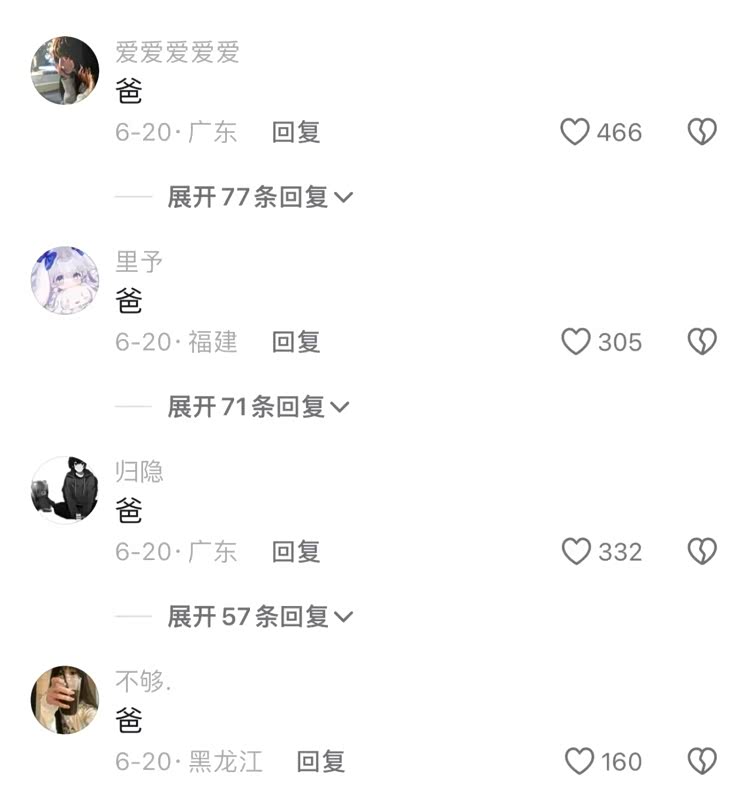Open 归隐's profile avatar
Screen dimensions: 750x810
[x=65, y=490]
